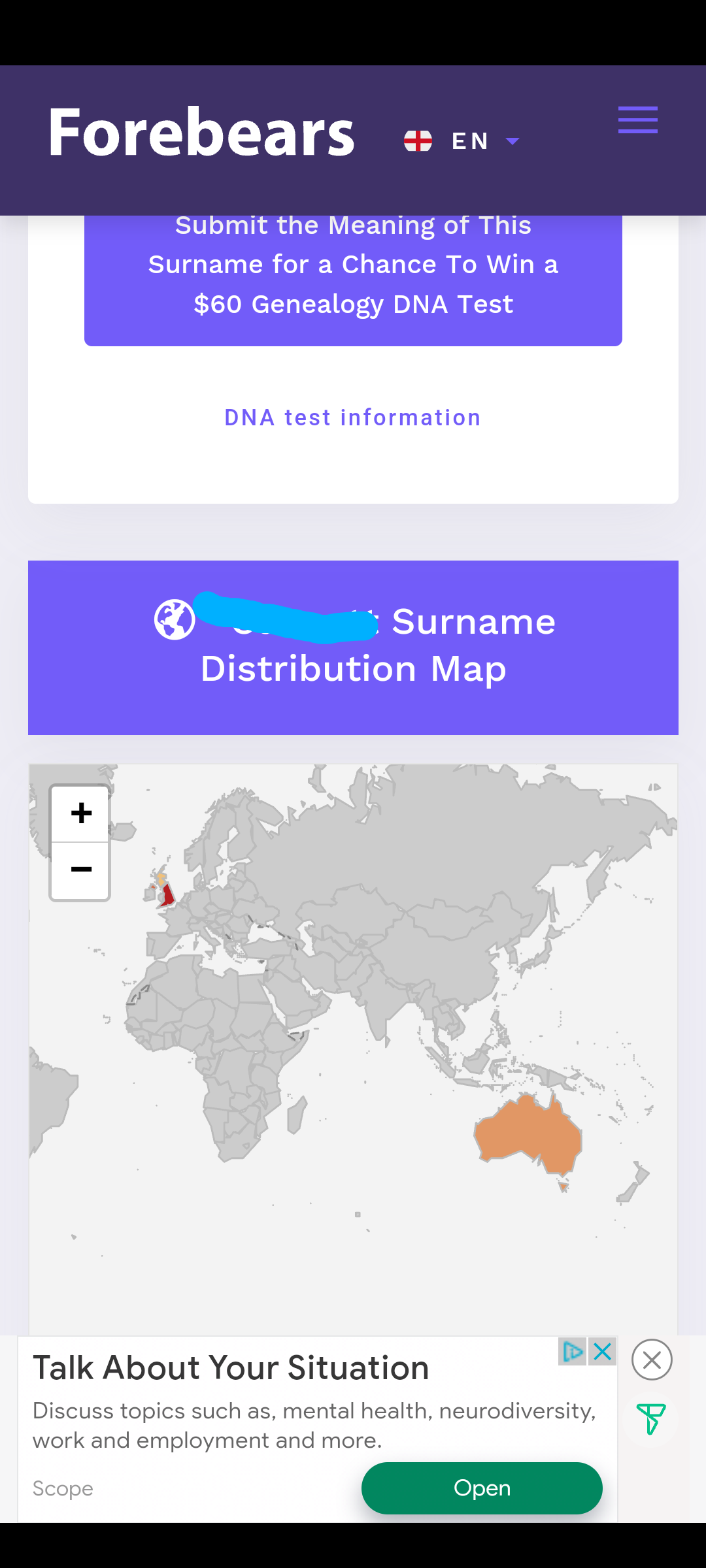Open the hamburger navigation menu
The width and height of the screenshot is (706, 1568).
[637, 120]
